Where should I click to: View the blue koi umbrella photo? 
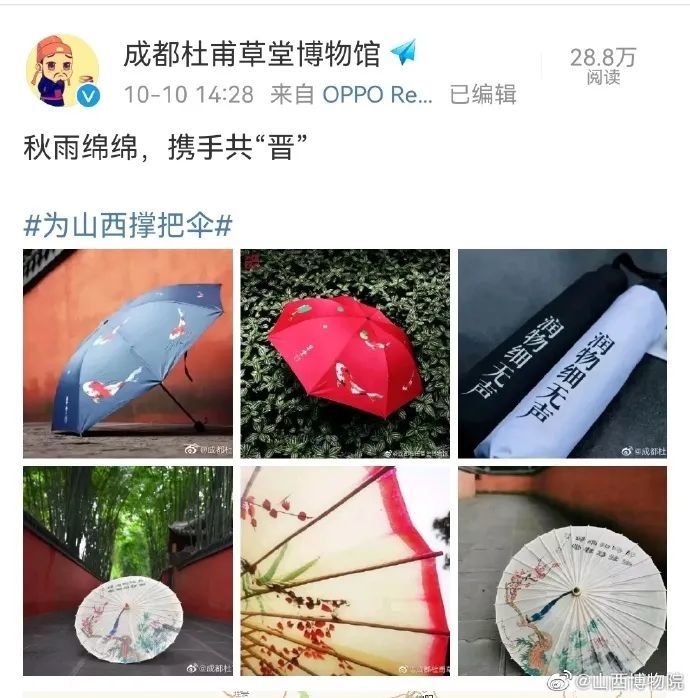[x=128, y=353]
